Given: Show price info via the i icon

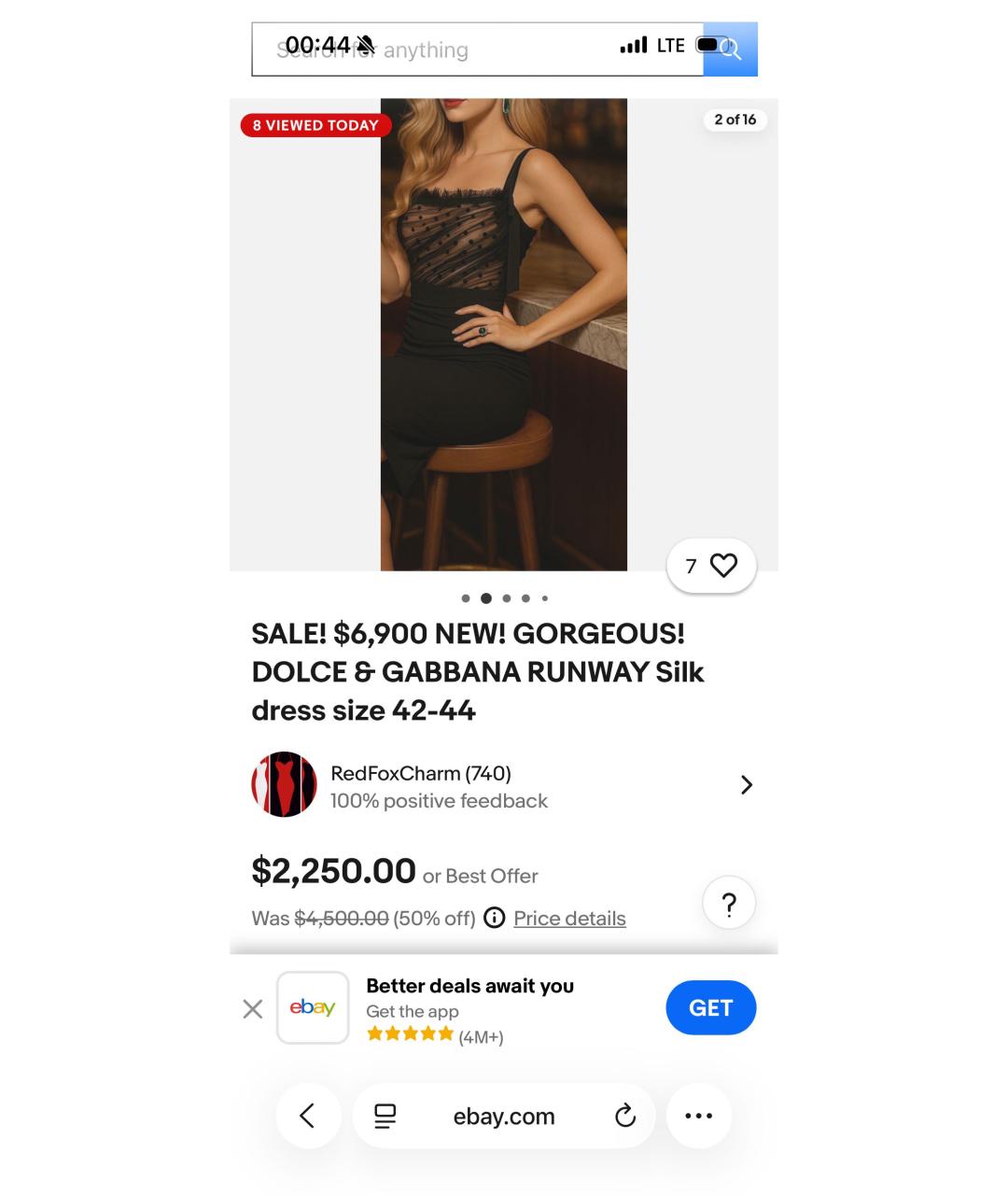Looking at the screenshot, I should tap(495, 918).
